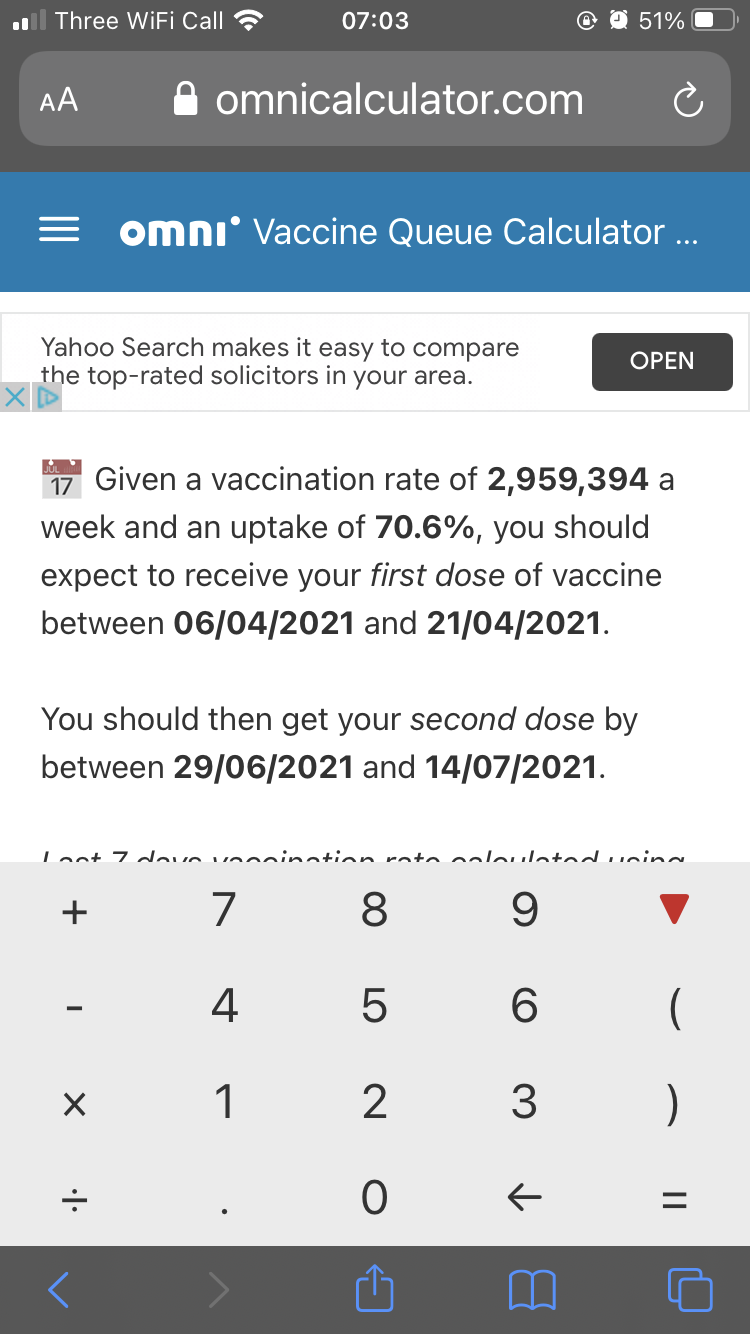Open the reader text size options
Screen dimensions: 750x1334
(59, 100)
